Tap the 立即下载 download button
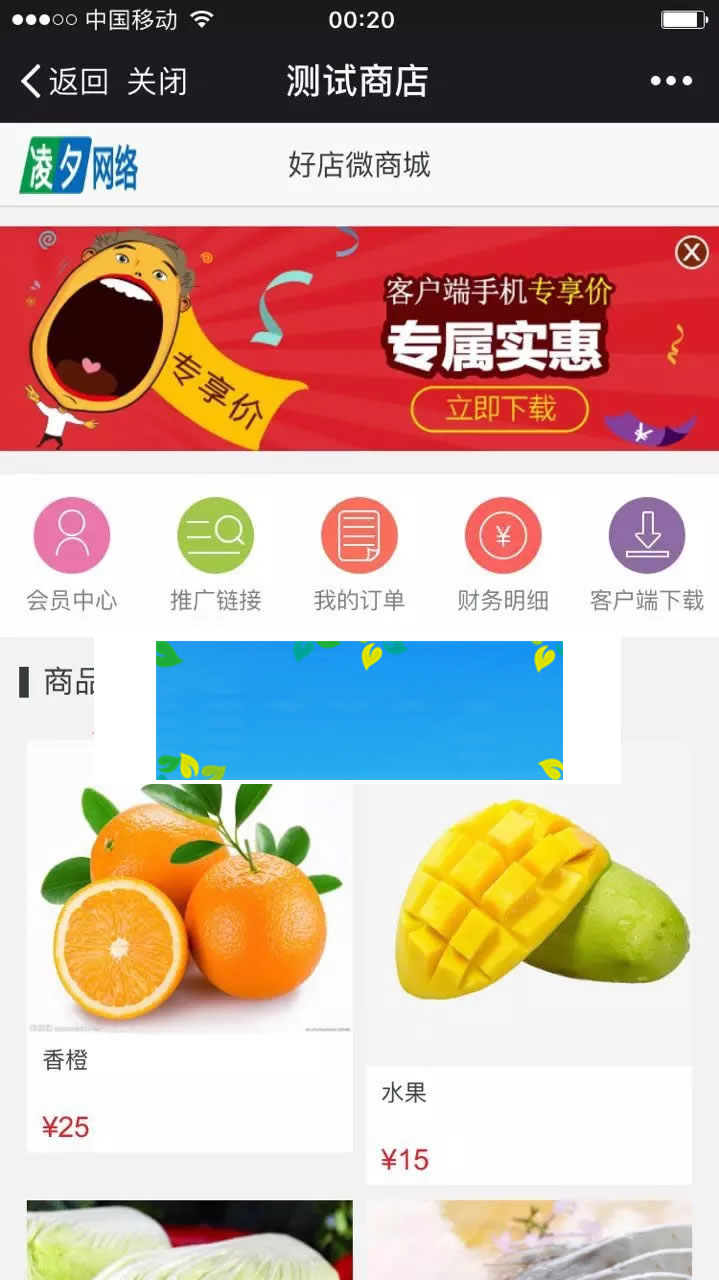Image resolution: width=719 pixels, height=1280 pixels. (499, 409)
